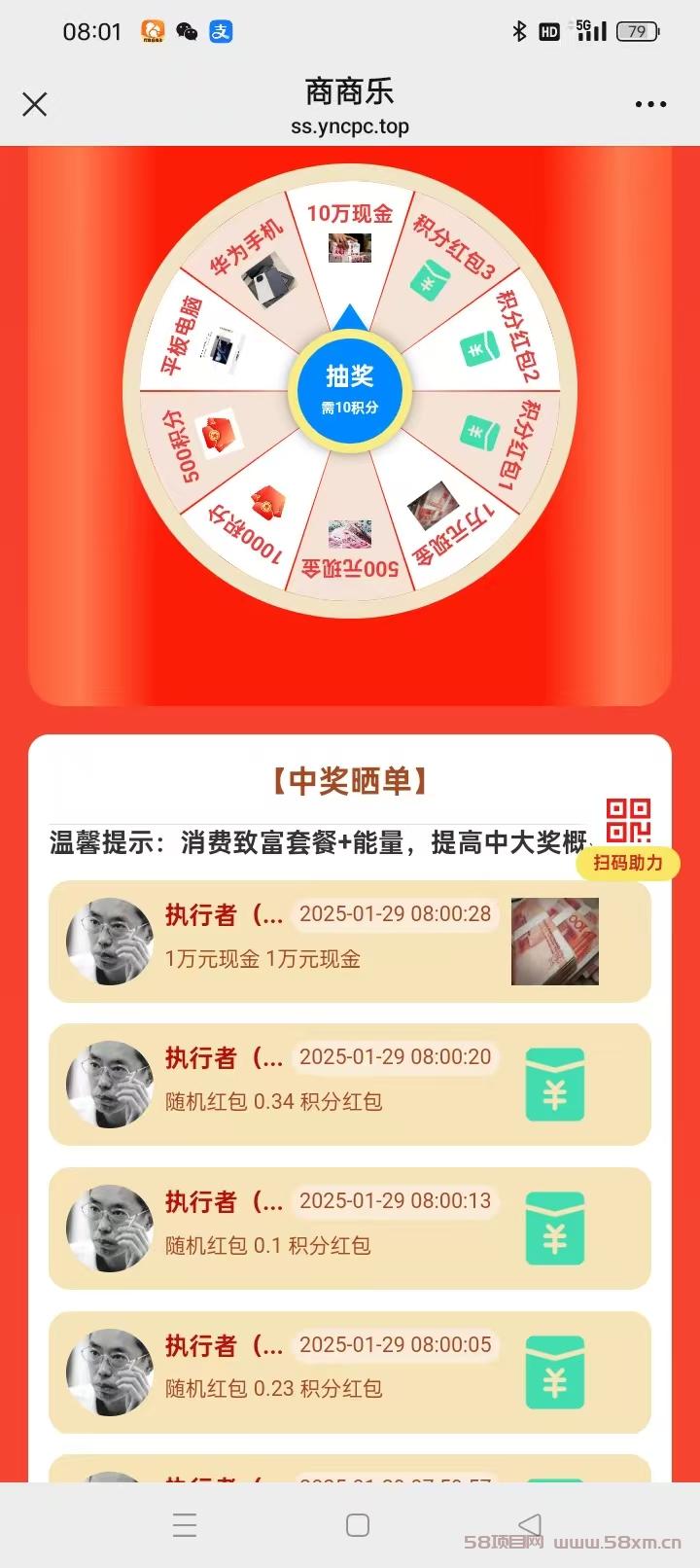Close the 商商乐 web page
This screenshot has height=1568, width=700.
35,104
